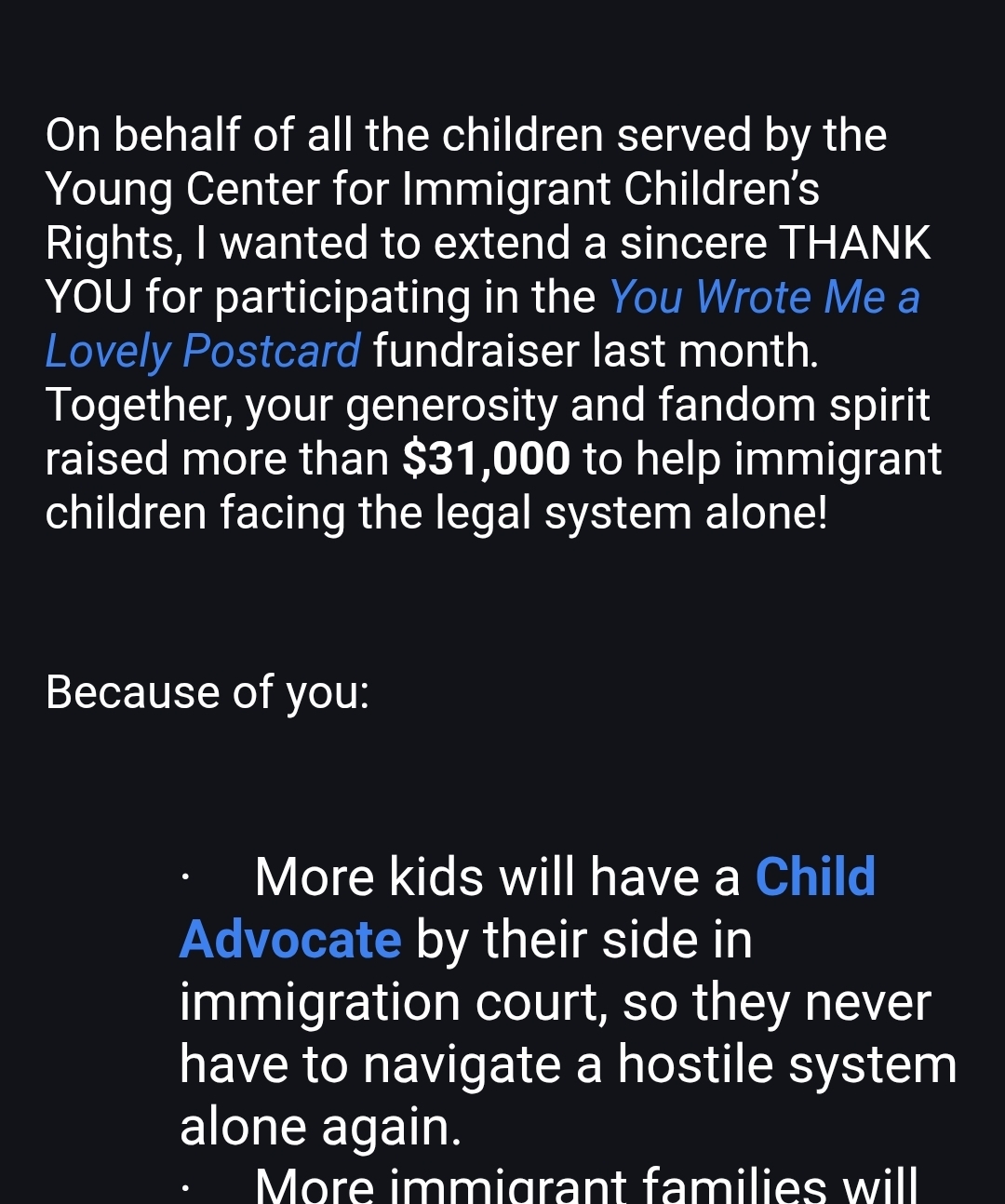Open the You Wrote Me a Lovely Postcard link

[763, 298]
